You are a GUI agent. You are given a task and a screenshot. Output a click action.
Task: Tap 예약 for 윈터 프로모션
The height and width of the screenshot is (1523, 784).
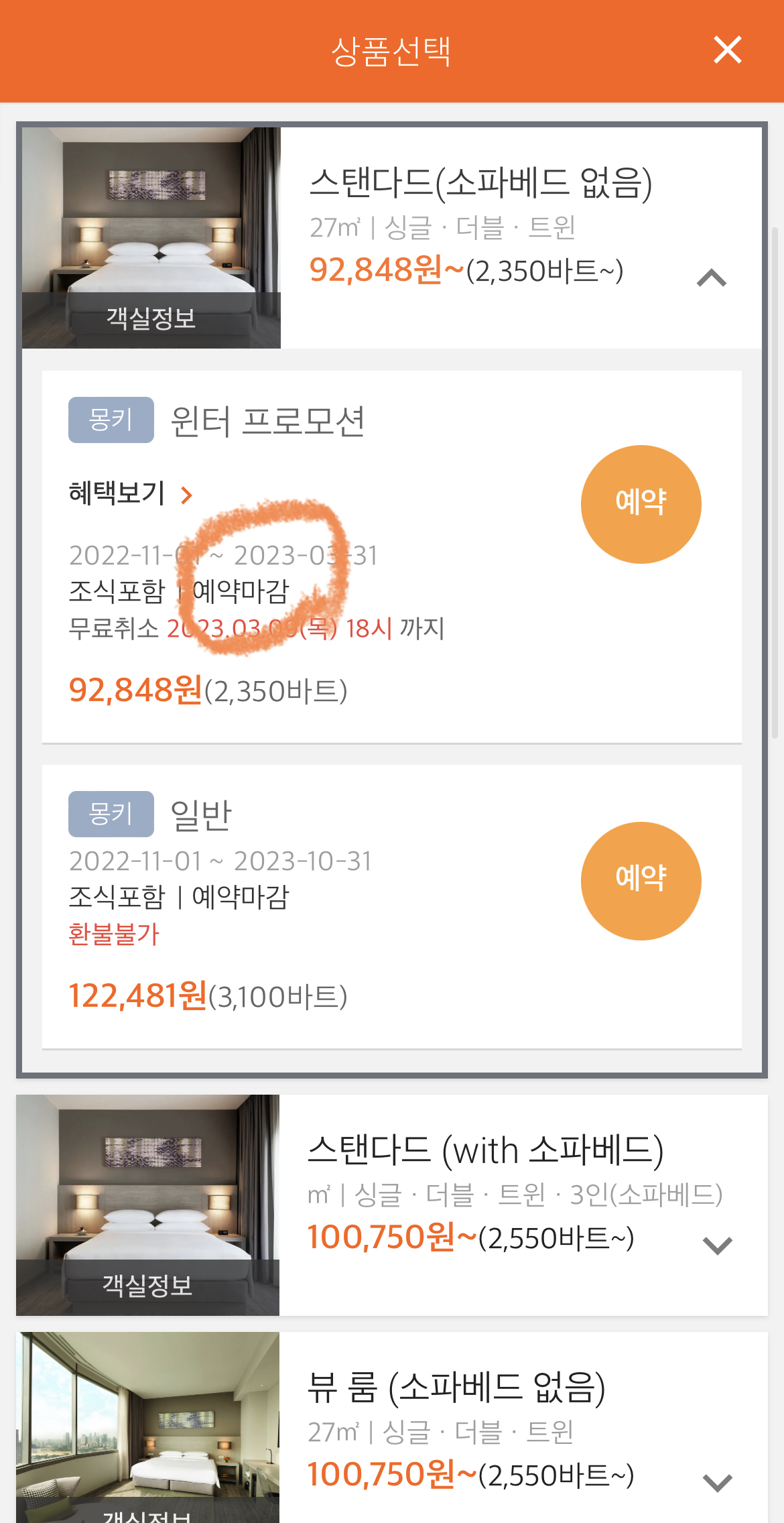point(641,503)
